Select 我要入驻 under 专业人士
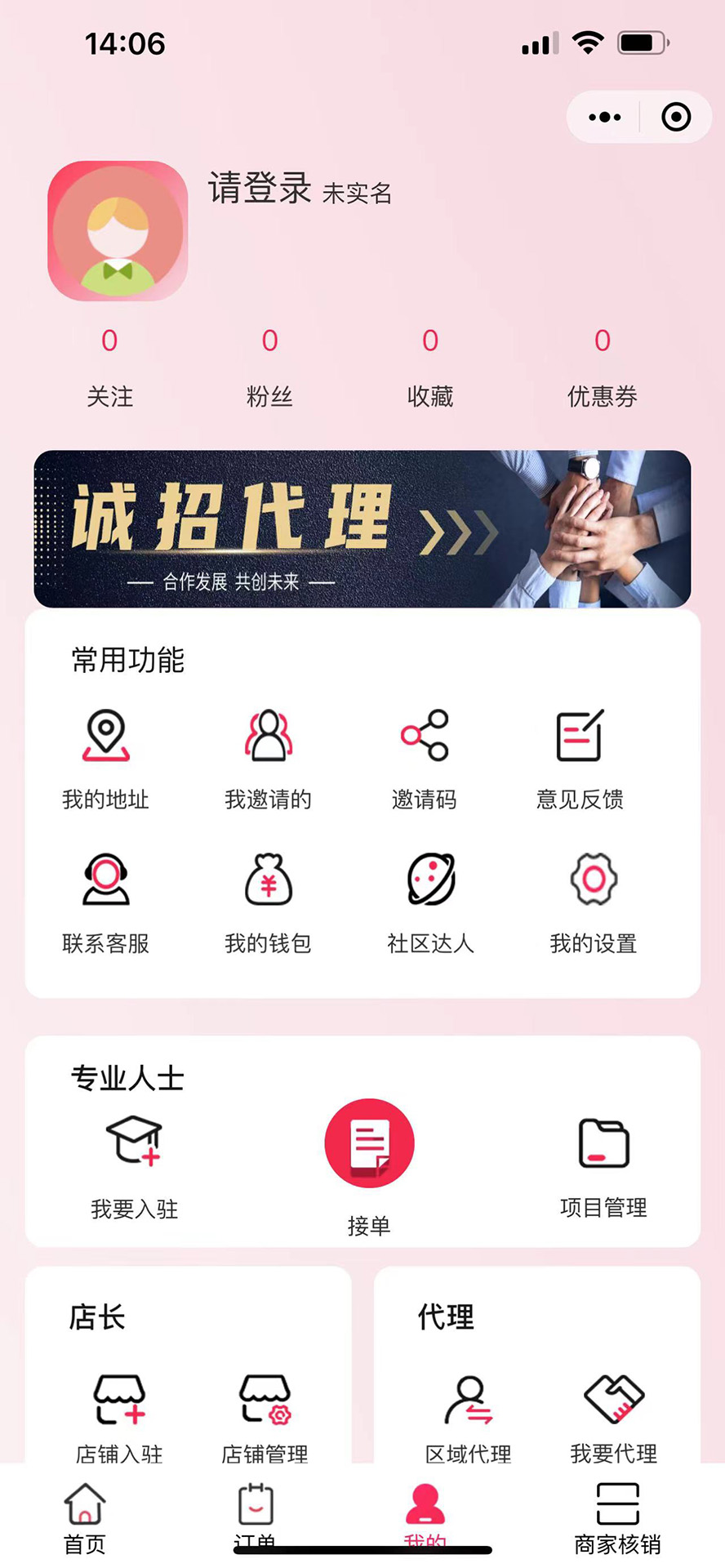This screenshot has width=725, height=1568. (x=135, y=1168)
